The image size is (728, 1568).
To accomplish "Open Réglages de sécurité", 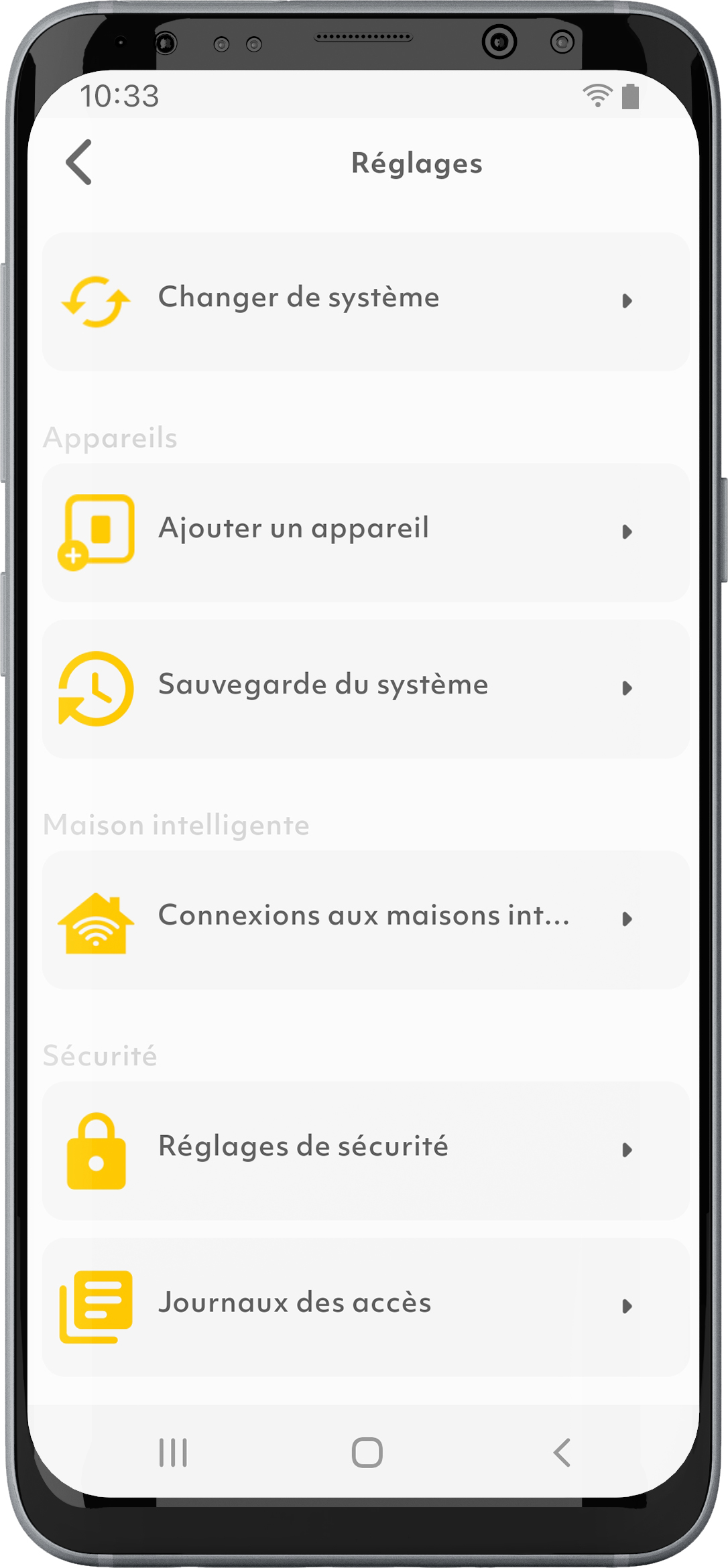I will click(x=365, y=1150).
